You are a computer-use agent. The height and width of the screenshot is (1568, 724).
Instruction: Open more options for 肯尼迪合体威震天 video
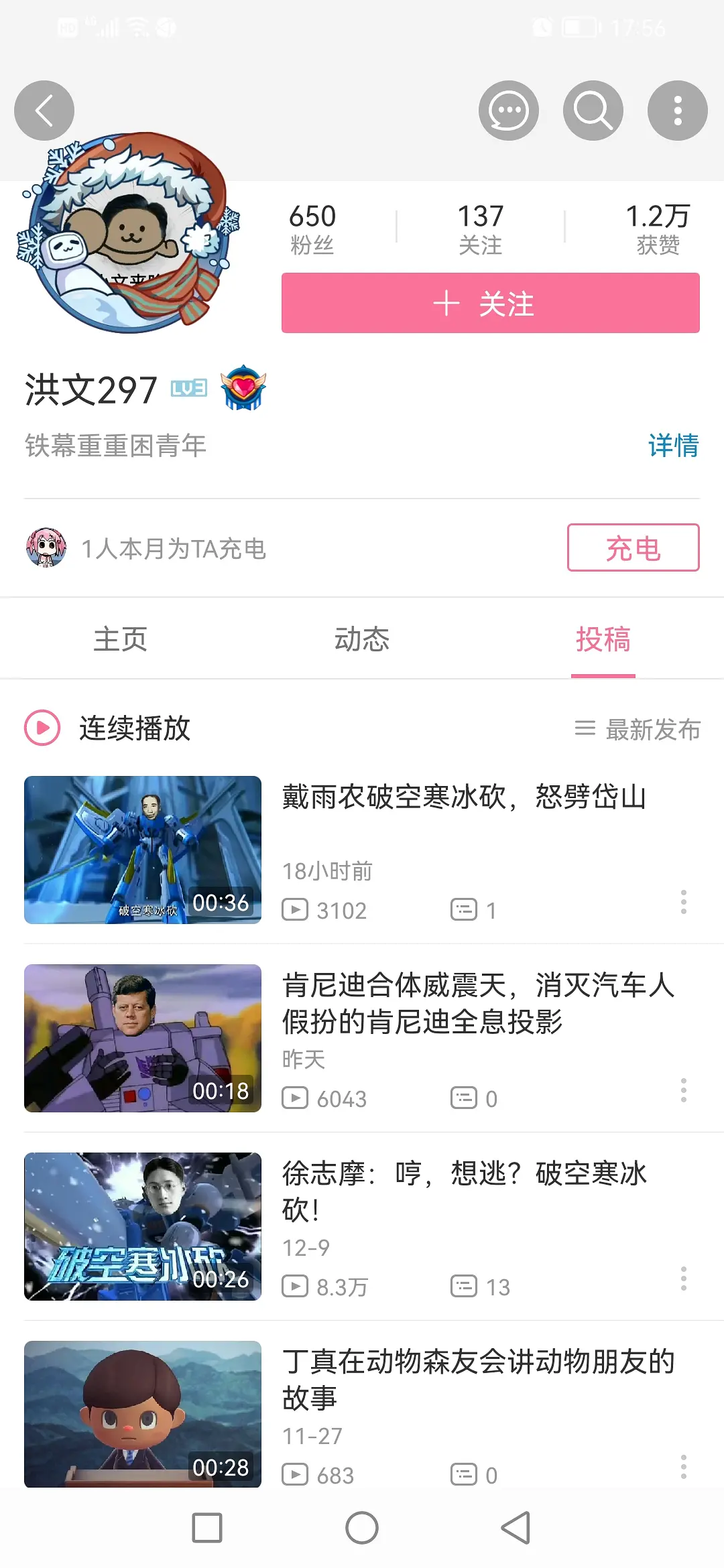click(x=683, y=1090)
